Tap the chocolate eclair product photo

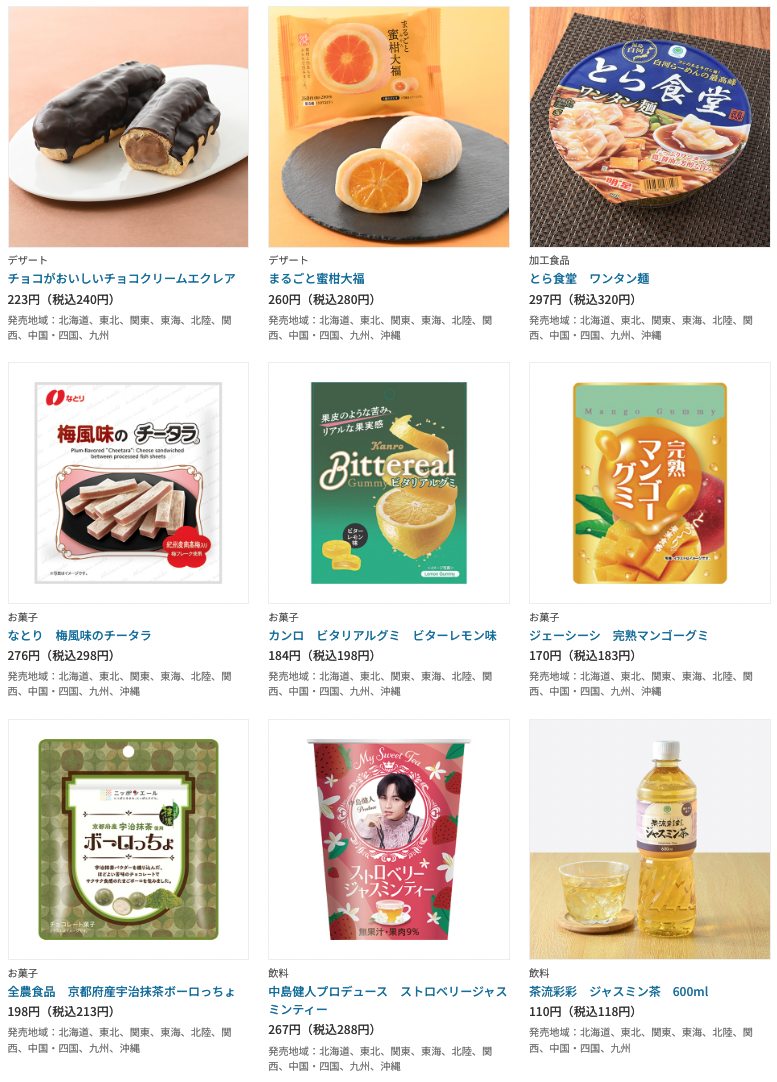128,127
